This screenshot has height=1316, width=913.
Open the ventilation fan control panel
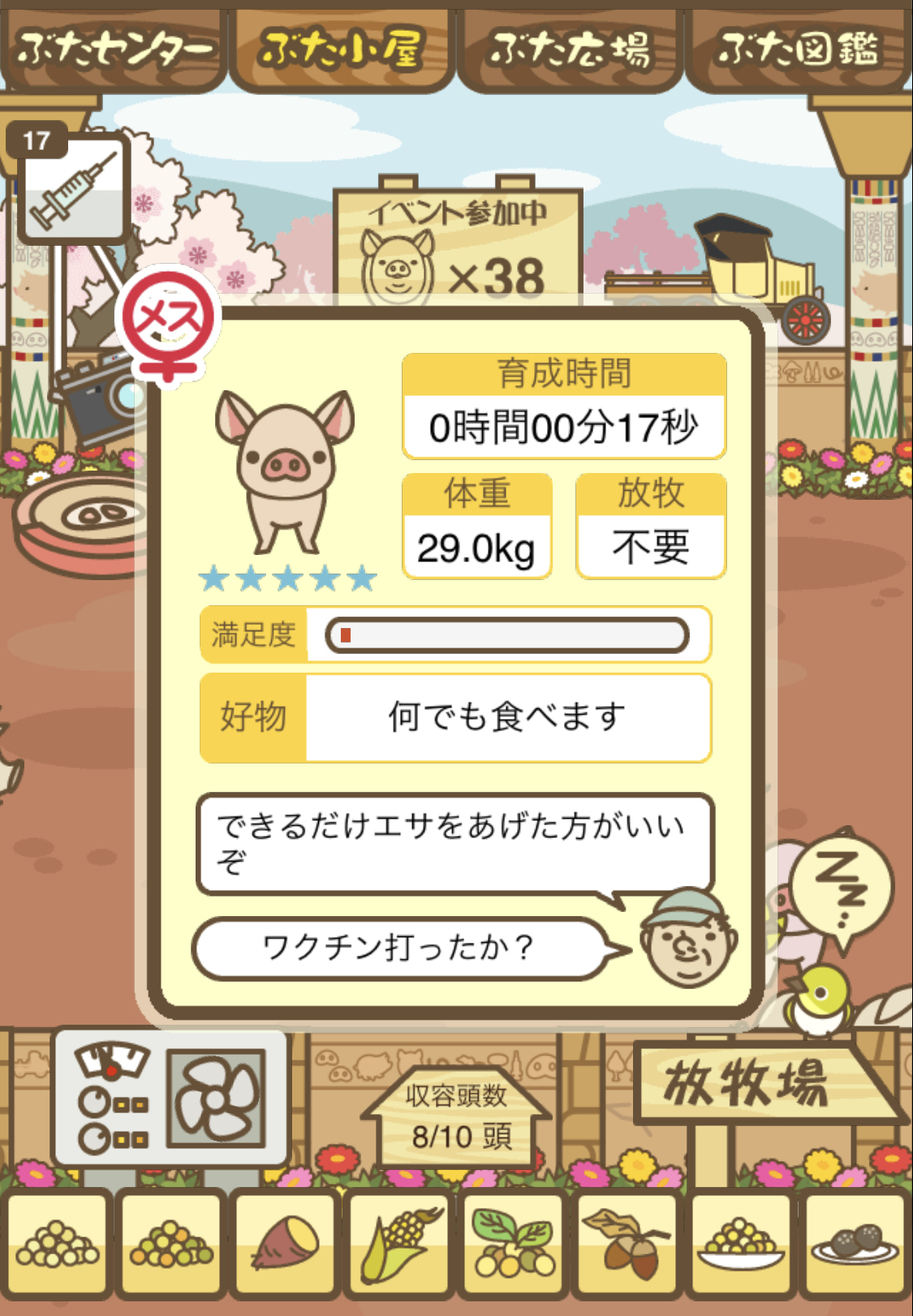click(x=170, y=1097)
